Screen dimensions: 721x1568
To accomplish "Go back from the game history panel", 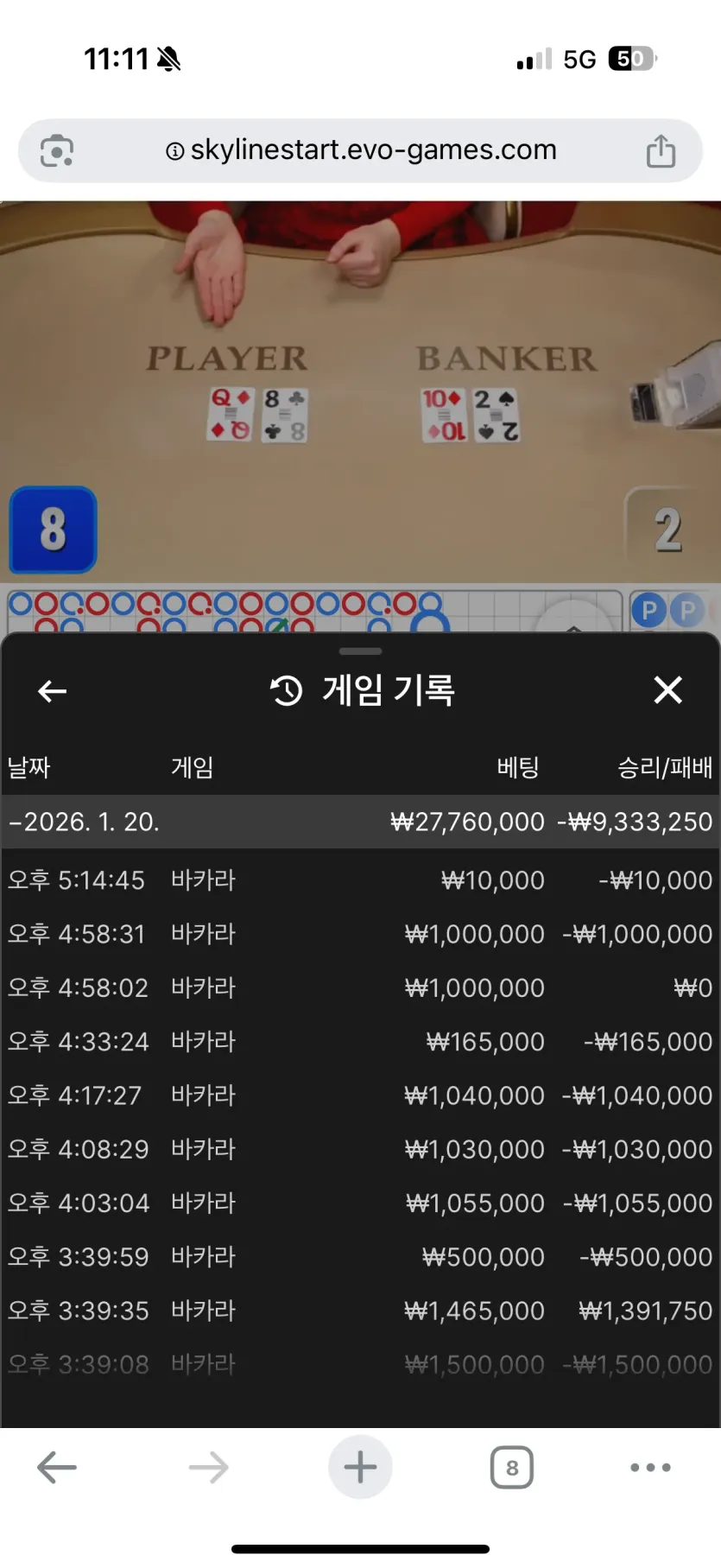I will [53, 691].
